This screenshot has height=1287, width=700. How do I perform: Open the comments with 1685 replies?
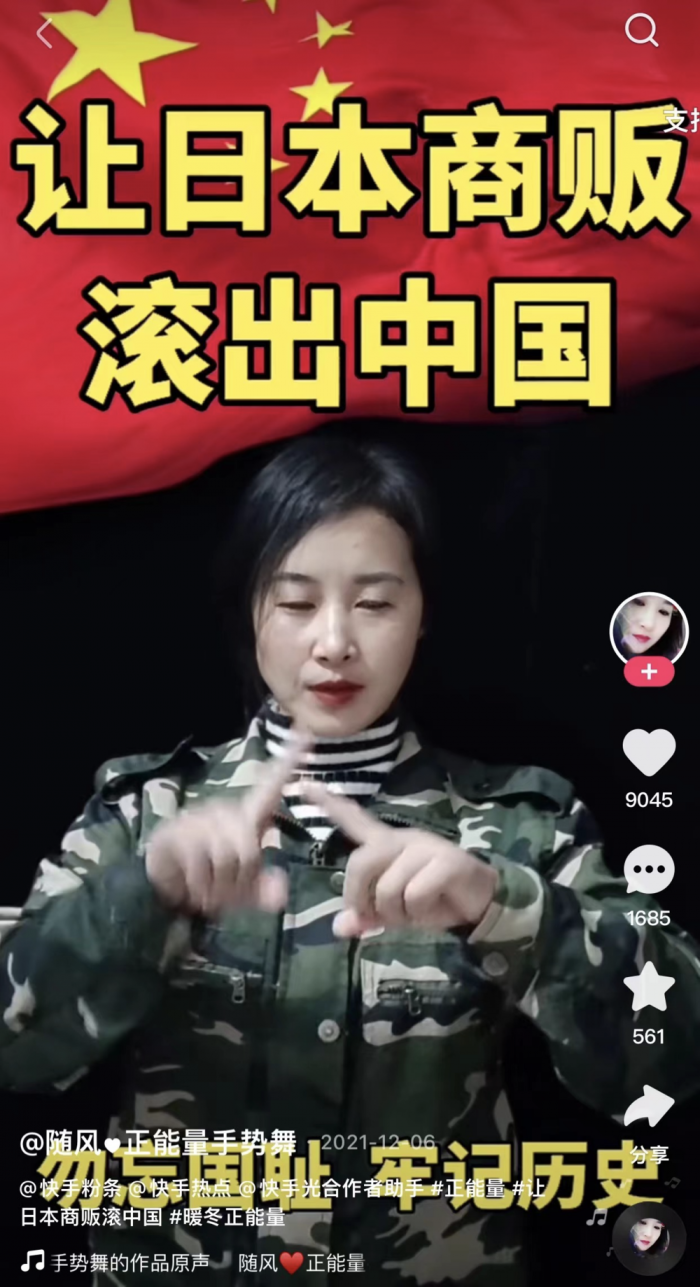[649, 871]
